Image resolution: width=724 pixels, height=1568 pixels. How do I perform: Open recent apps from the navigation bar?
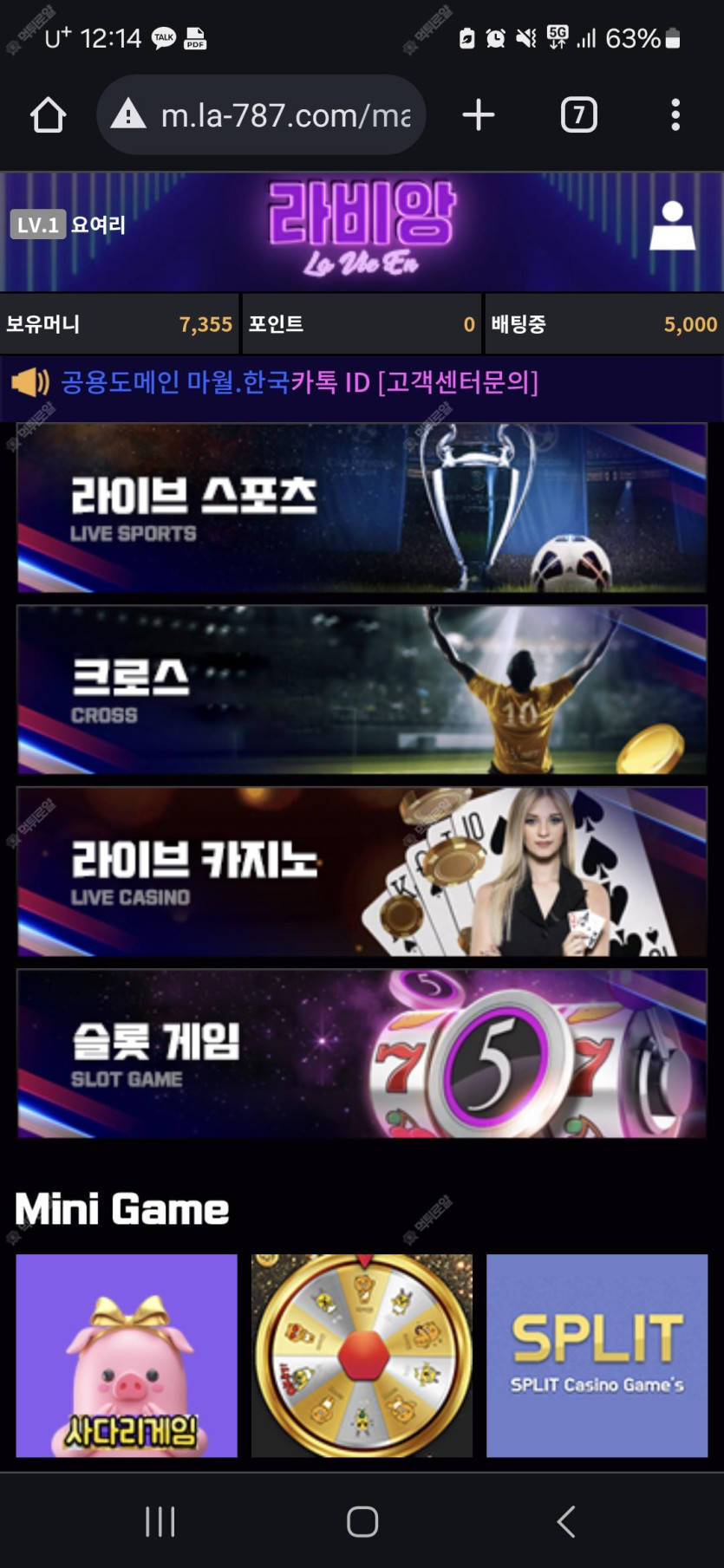pos(160,1521)
